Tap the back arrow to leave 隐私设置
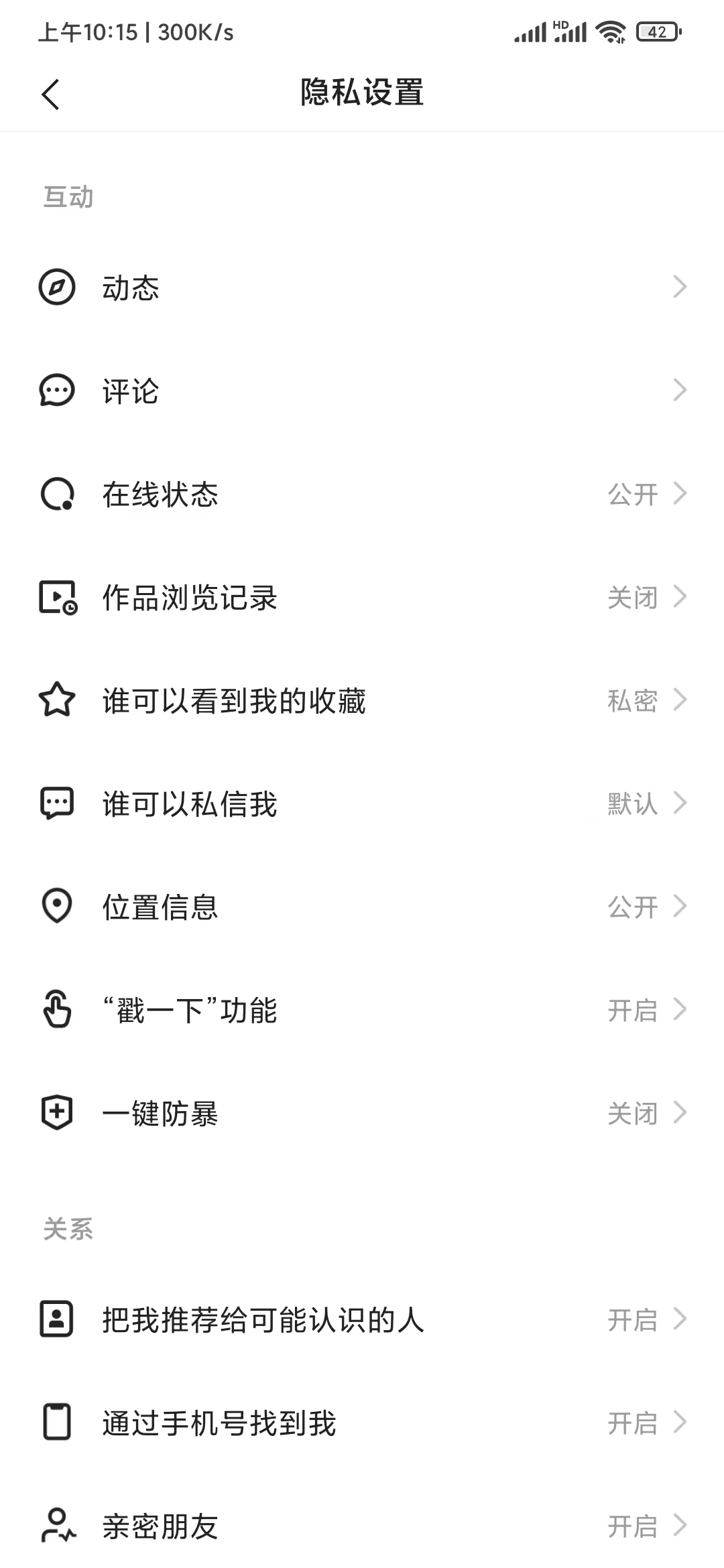724x1568 pixels. click(51, 94)
